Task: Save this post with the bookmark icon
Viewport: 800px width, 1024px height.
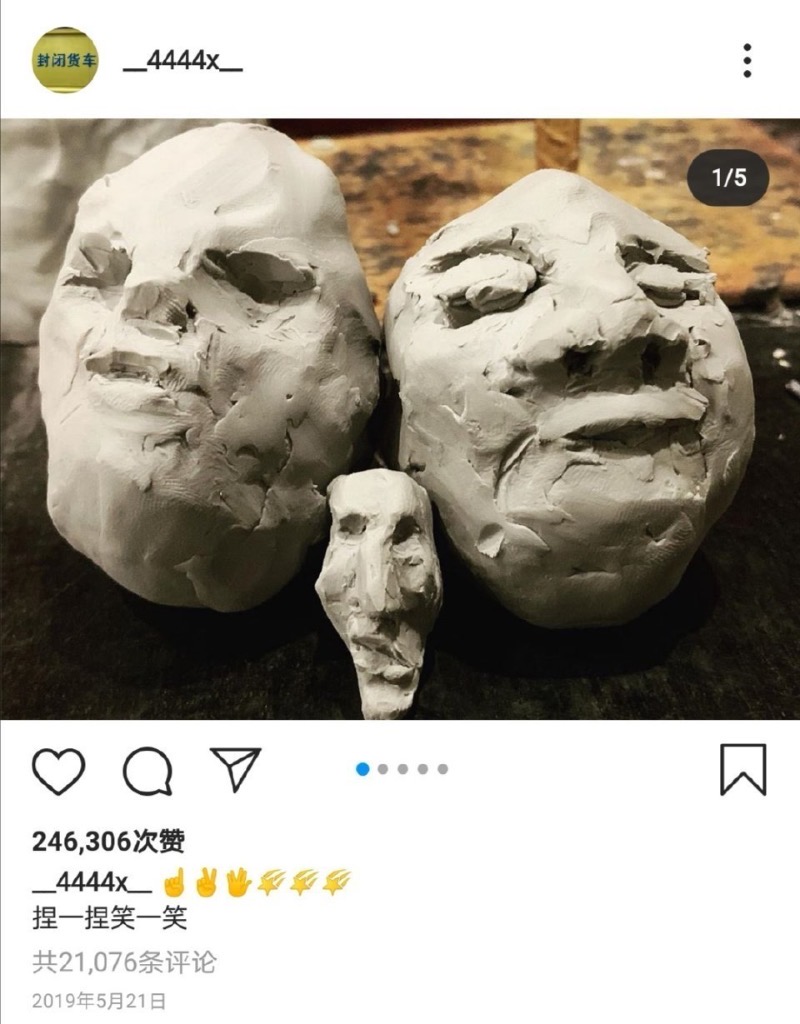Action: pyautogui.click(x=743, y=770)
